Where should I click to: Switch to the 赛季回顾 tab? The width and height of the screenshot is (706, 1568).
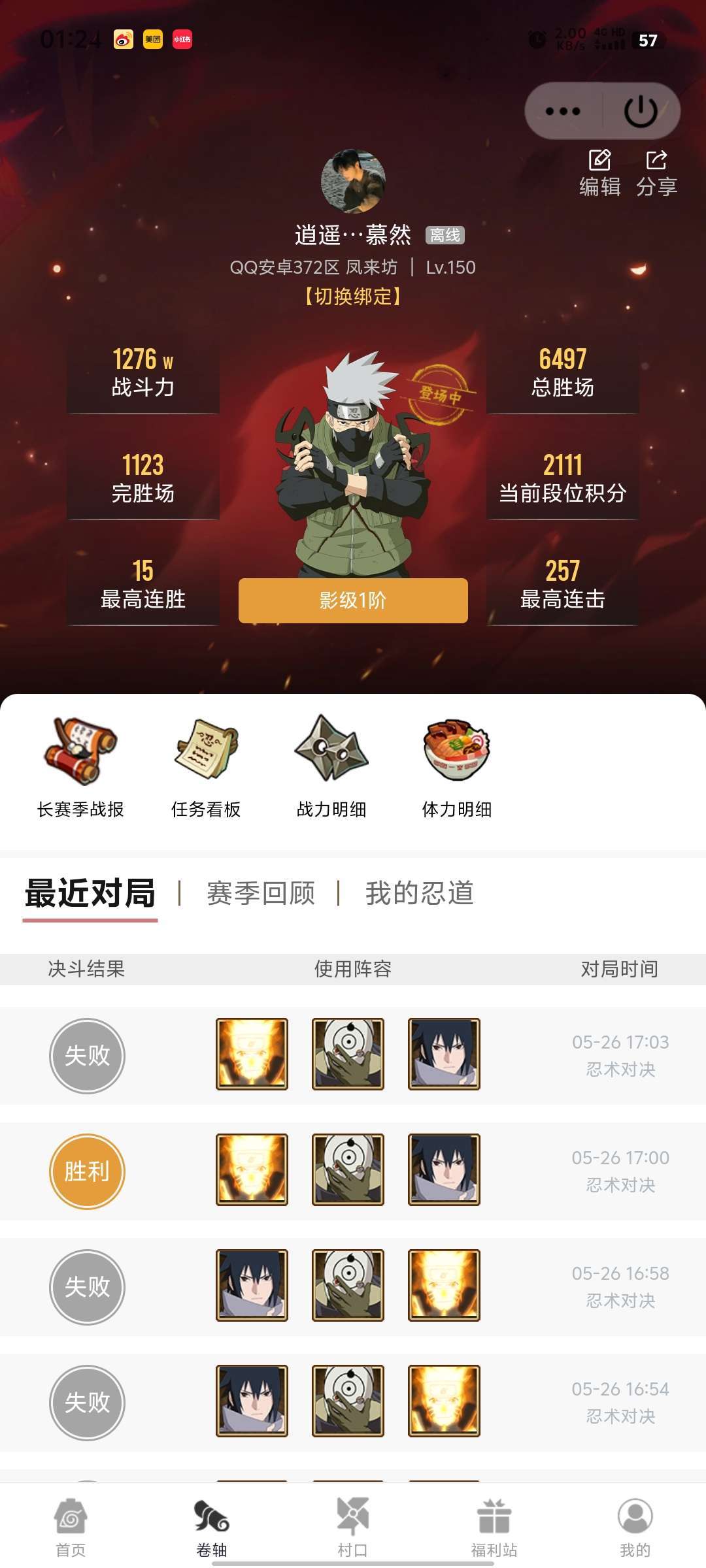pos(261,893)
